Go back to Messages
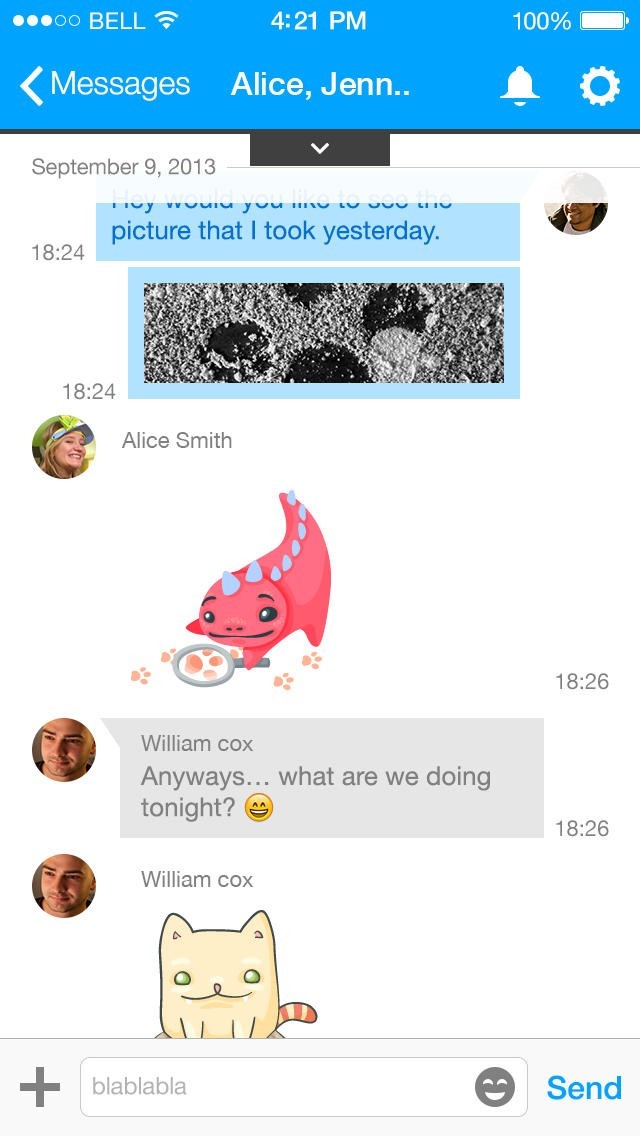Image resolution: width=640 pixels, height=1136 pixels. (104, 85)
